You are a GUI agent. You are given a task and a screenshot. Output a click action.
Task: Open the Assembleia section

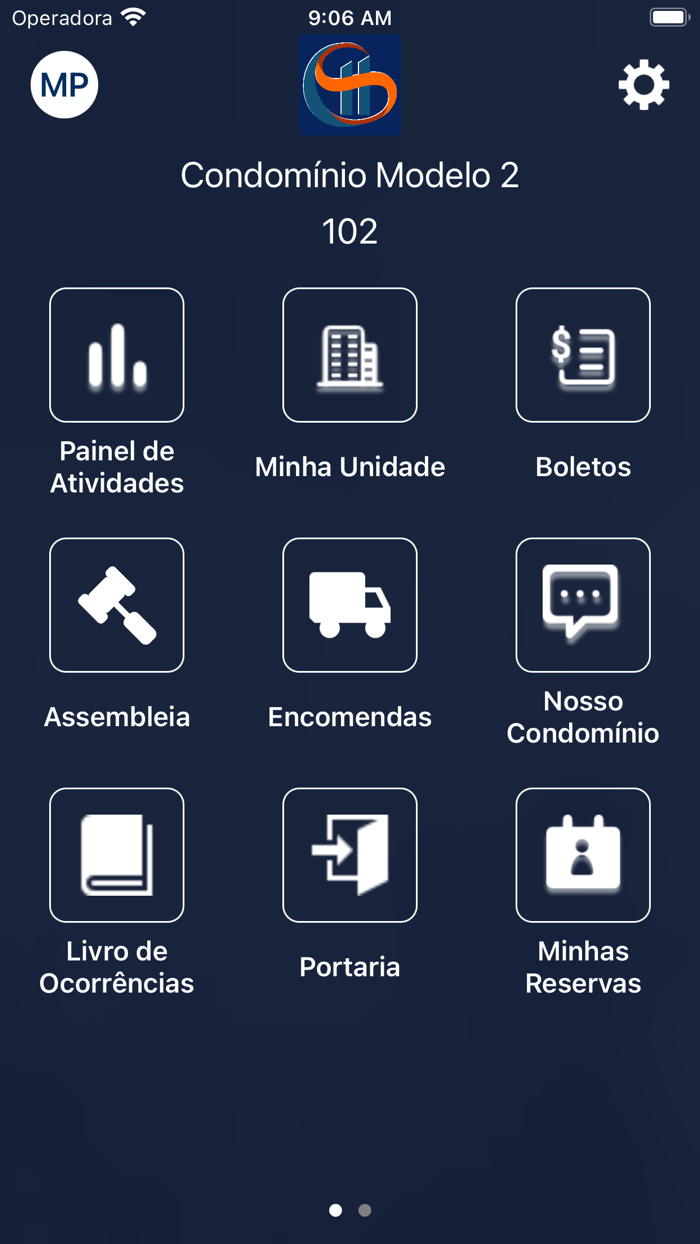click(117, 605)
